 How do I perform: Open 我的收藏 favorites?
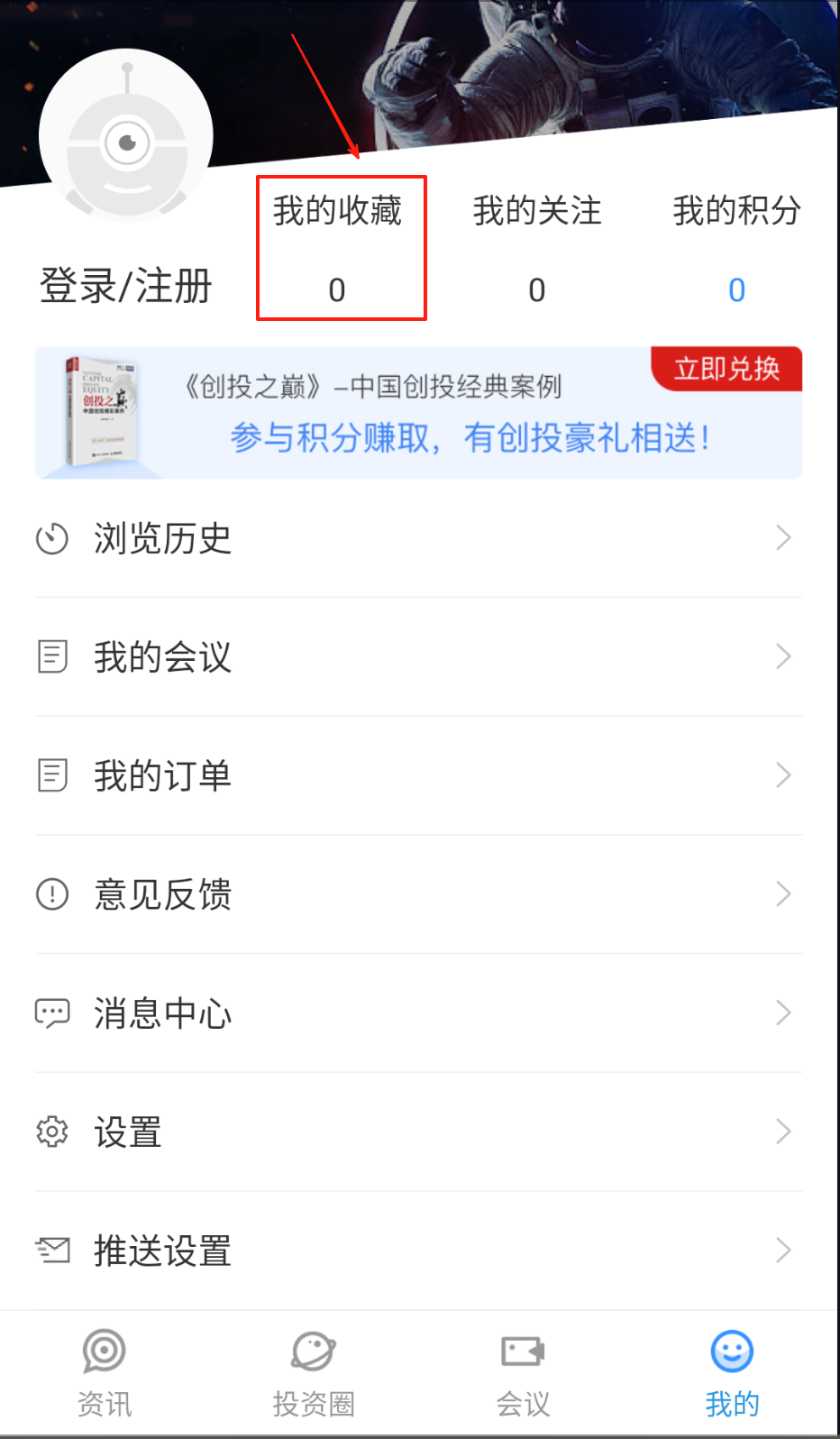(337, 247)
